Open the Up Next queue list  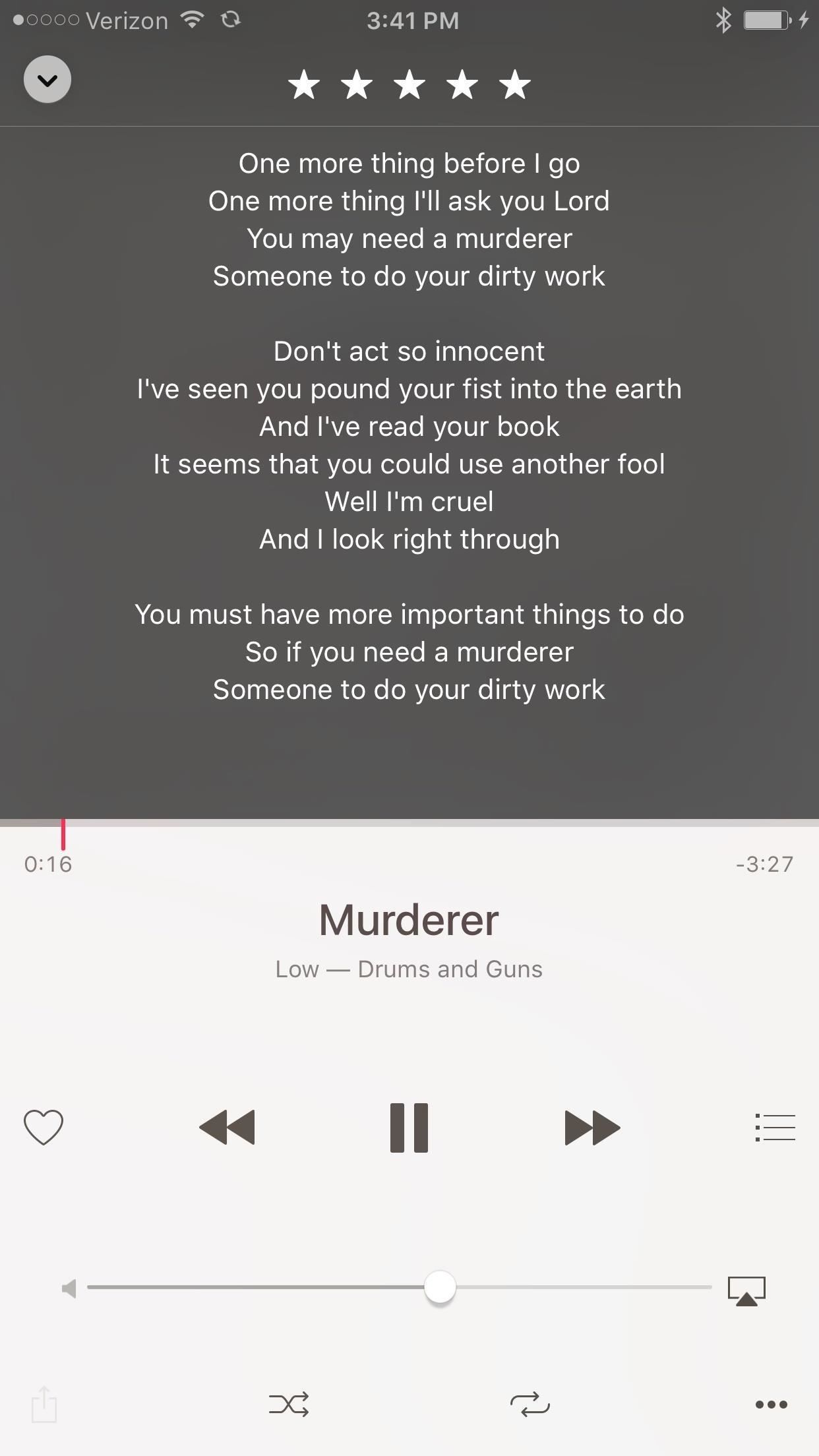pos(775,1127)
